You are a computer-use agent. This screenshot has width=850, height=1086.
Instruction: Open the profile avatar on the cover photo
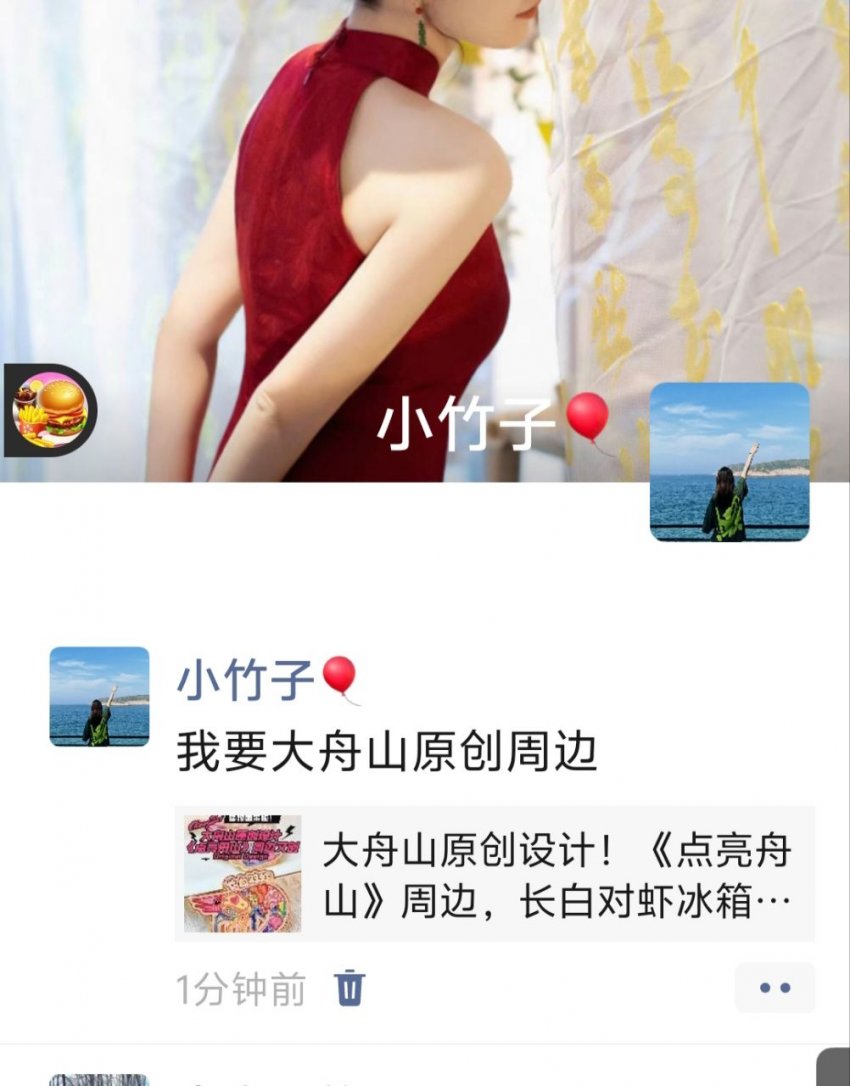[729, 462]
